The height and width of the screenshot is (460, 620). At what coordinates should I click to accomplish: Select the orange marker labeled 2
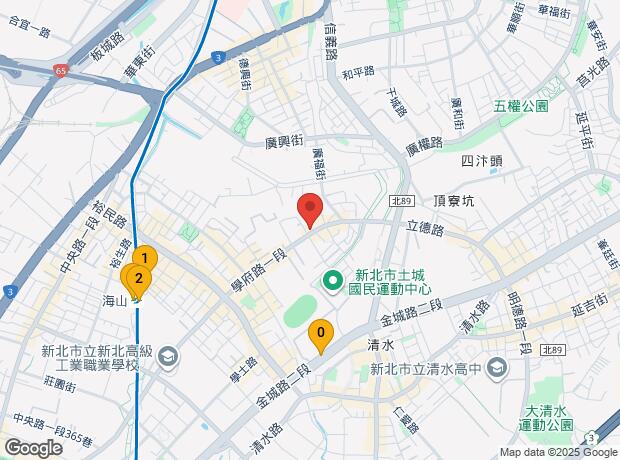pos(138,281)
